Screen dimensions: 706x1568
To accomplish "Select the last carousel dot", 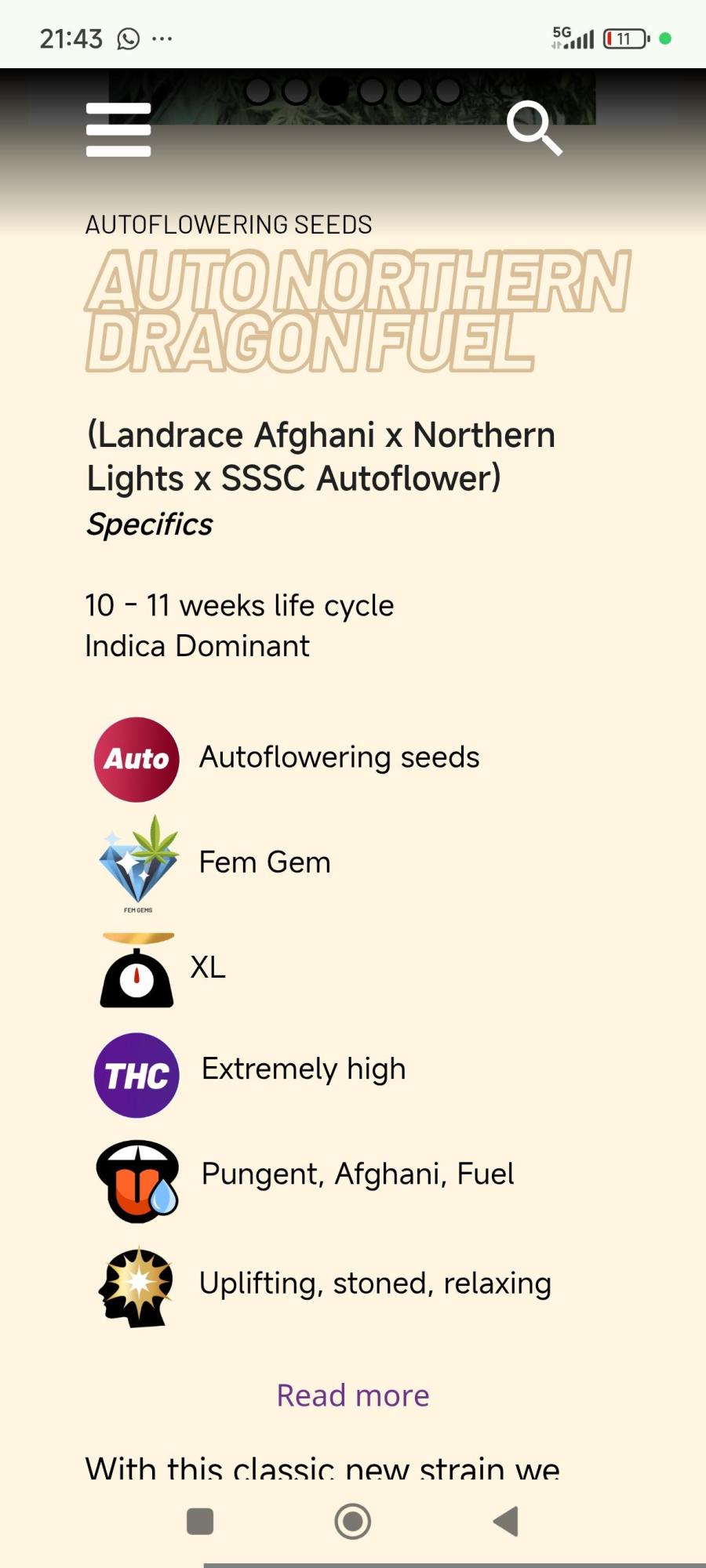I will coord(447,92).
